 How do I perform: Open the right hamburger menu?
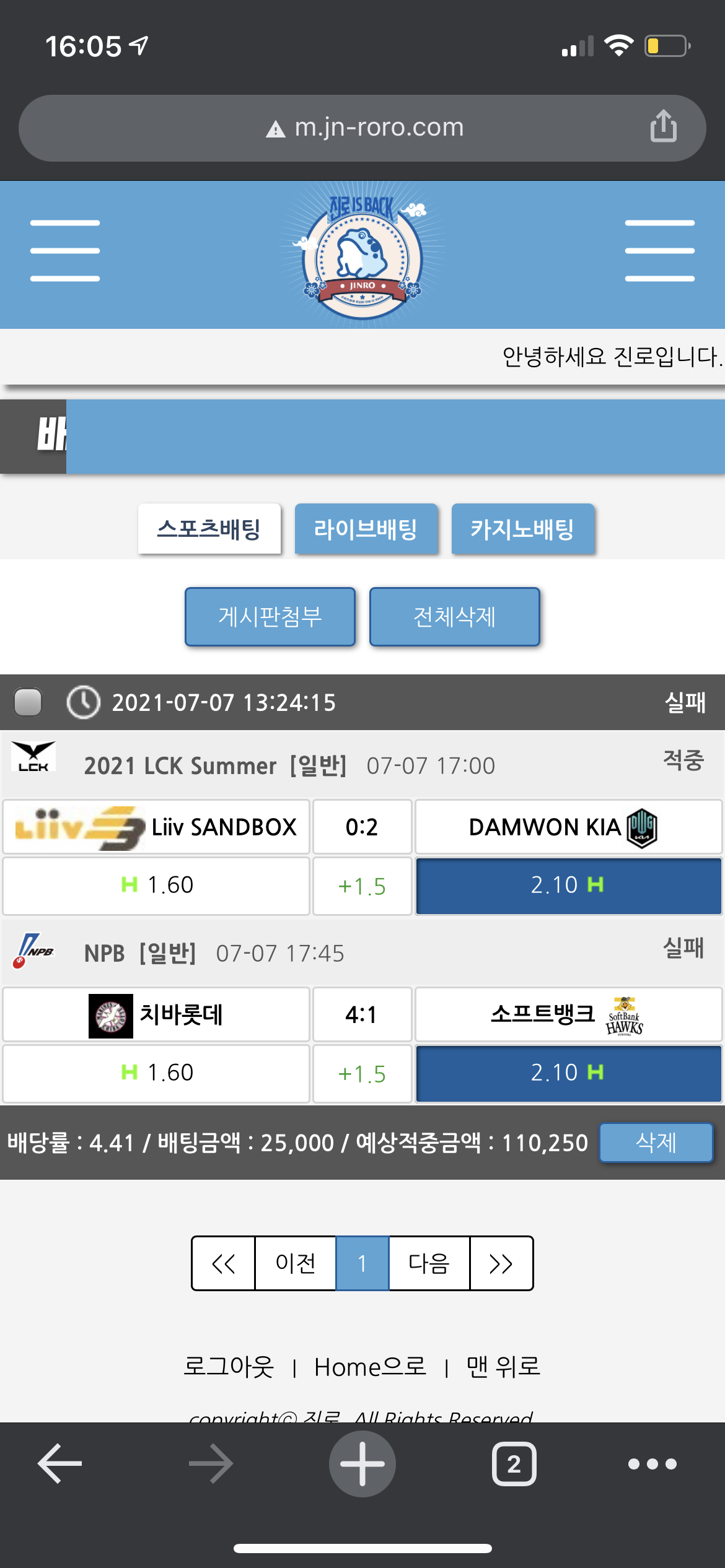pyautogui.click(x=659, y=251)
